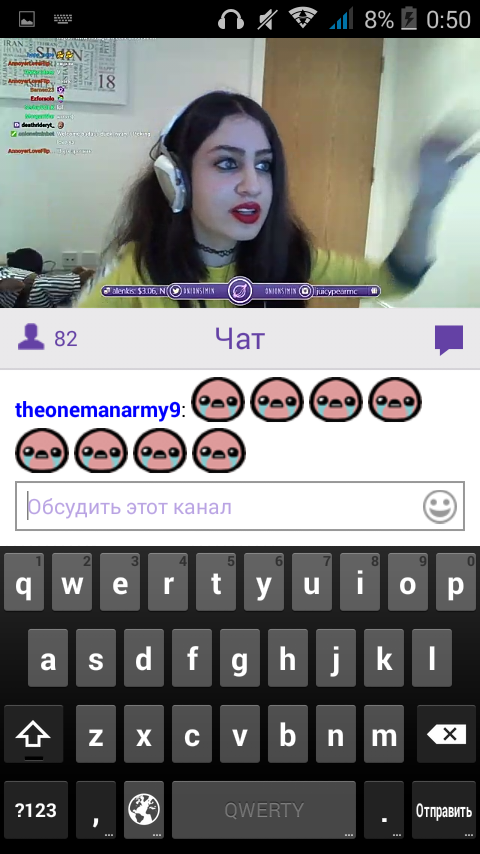This screenshot has width=480, height=854.
Task: Tap the chat bubble icon
Action: pos(449,339)
